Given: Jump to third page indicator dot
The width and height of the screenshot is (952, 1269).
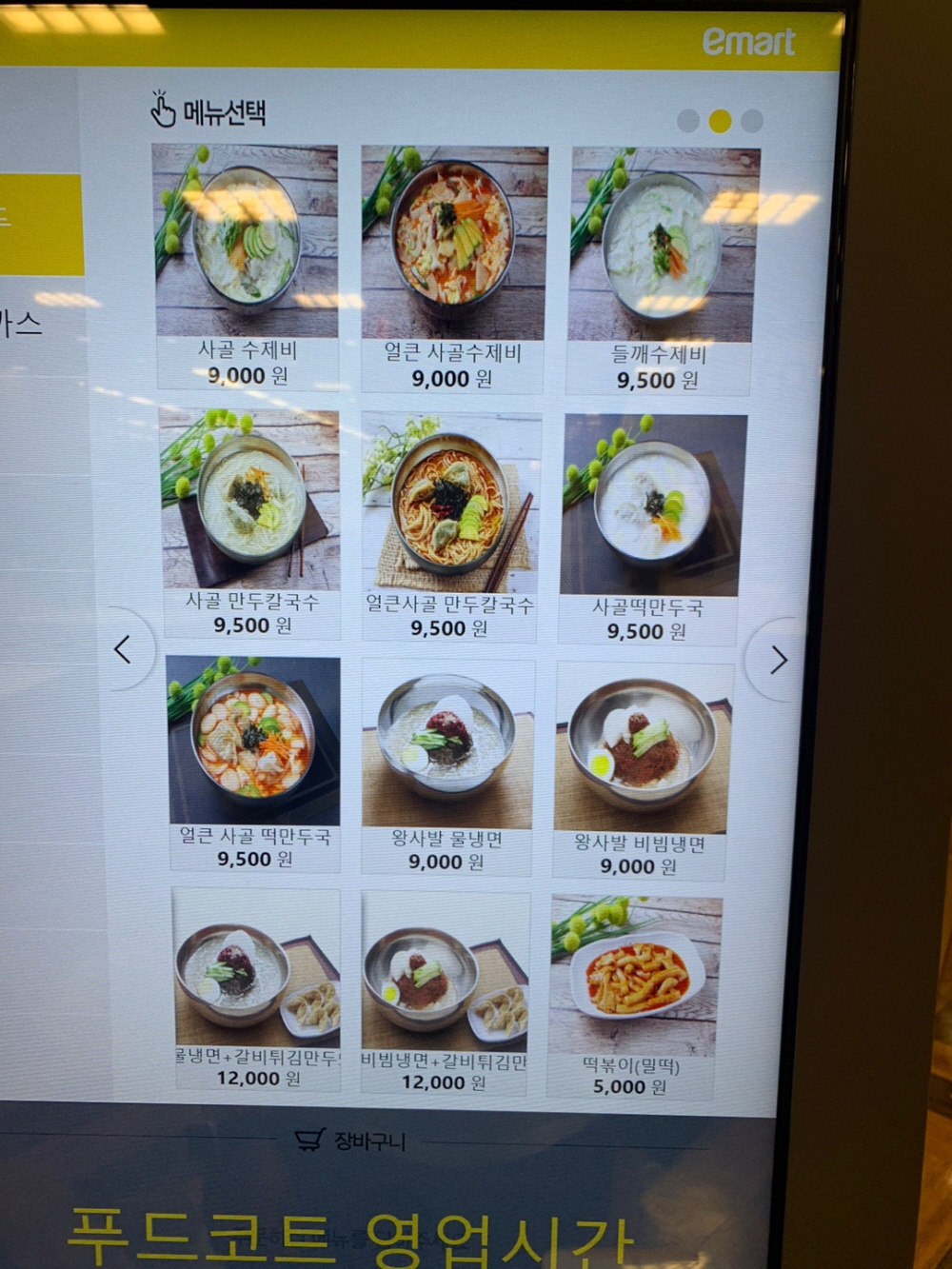Looking at the screenshot, I should 752,121.
